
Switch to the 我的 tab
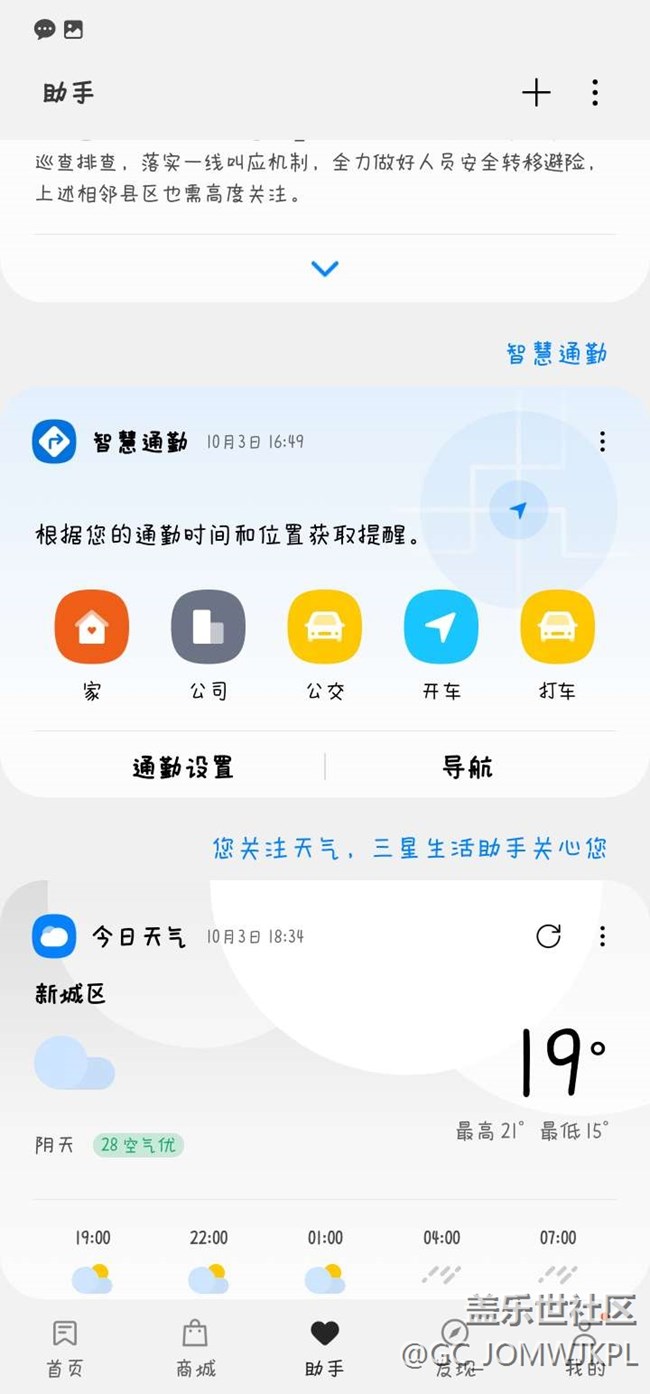coord(585,1348)
